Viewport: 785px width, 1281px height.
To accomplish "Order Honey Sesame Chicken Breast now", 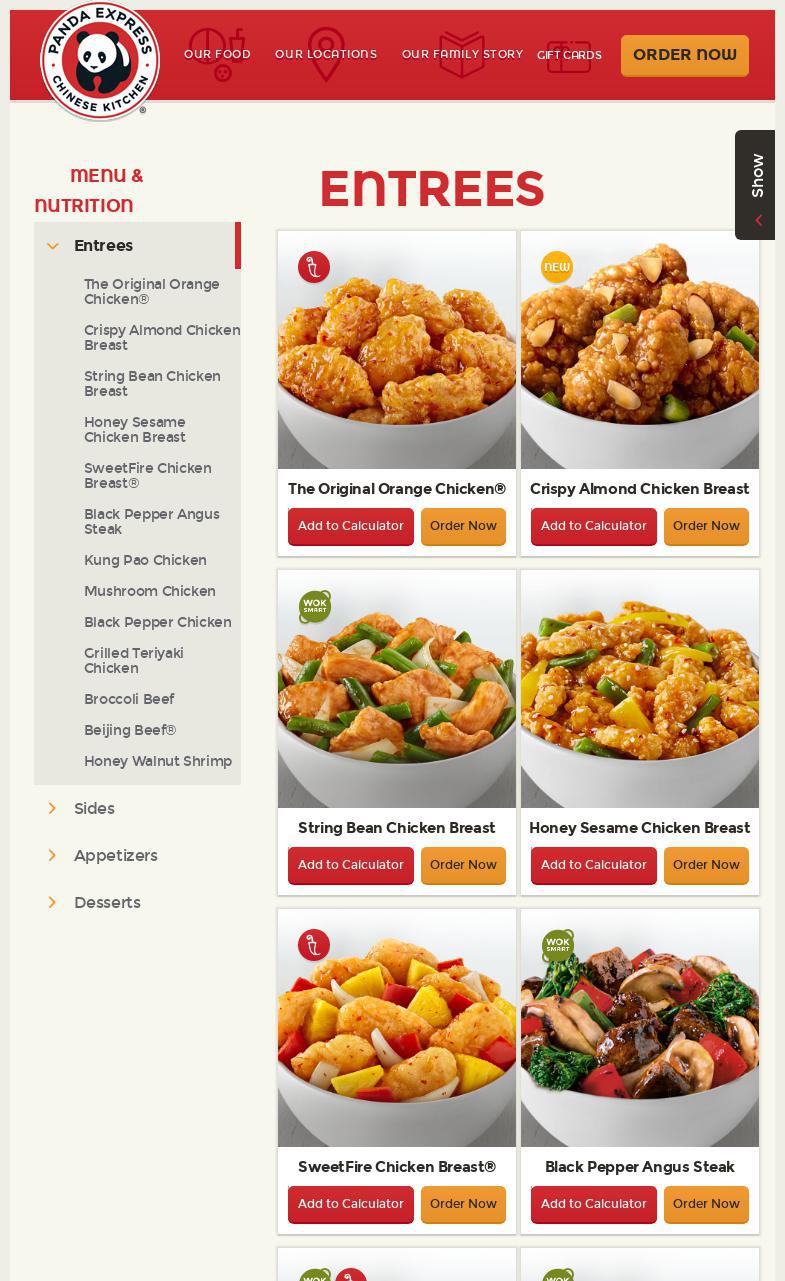I will coord(706,865).
